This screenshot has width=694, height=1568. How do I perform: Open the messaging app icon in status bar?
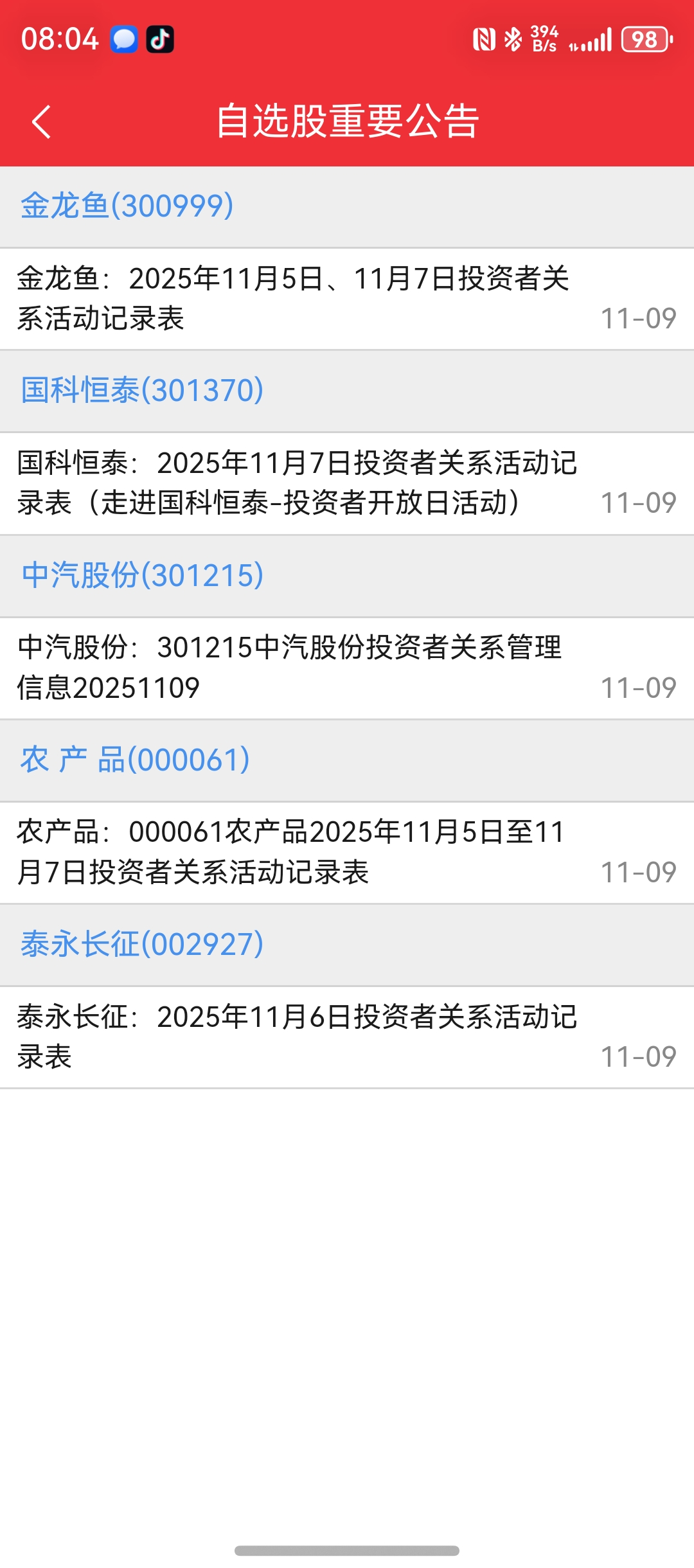click(x=124, y=40)
